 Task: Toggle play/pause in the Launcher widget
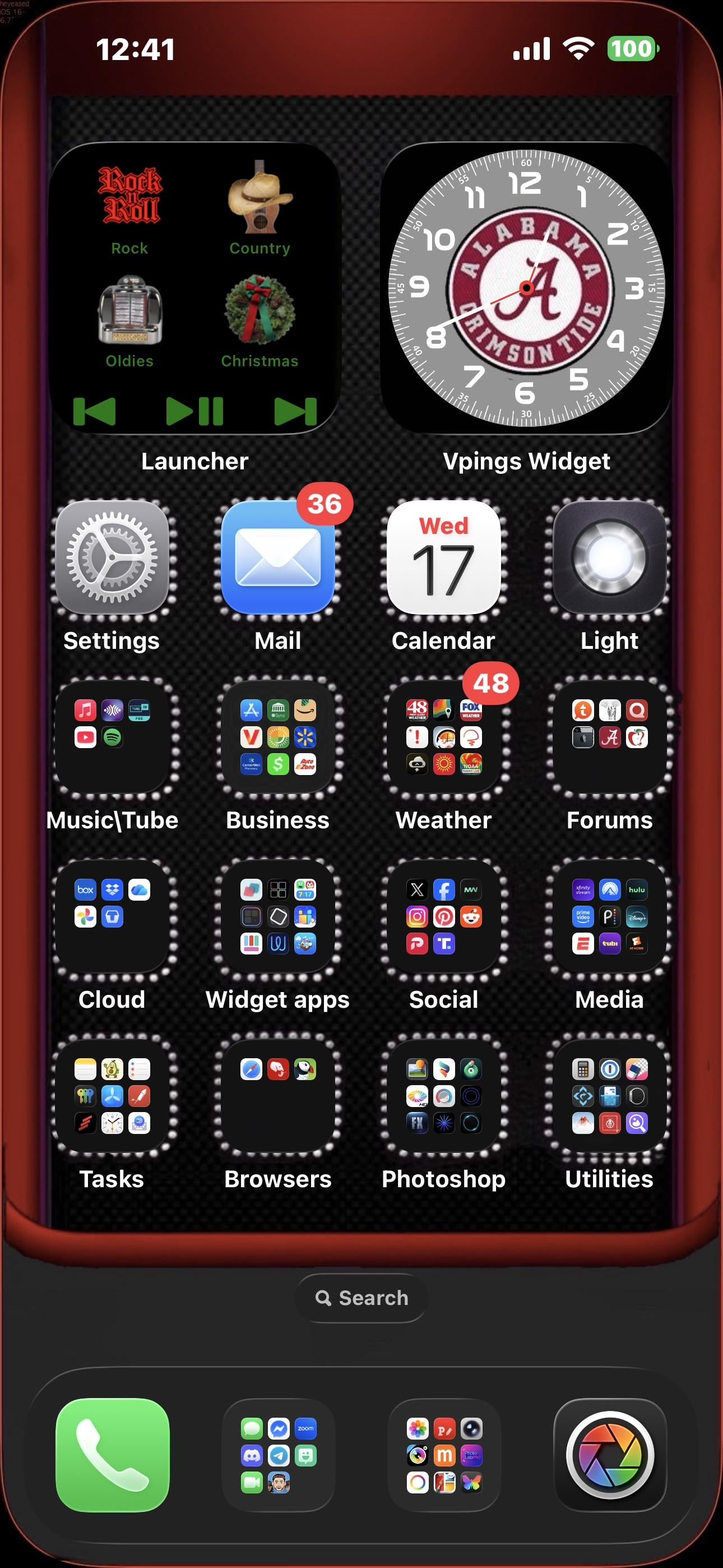pos(194,411)
